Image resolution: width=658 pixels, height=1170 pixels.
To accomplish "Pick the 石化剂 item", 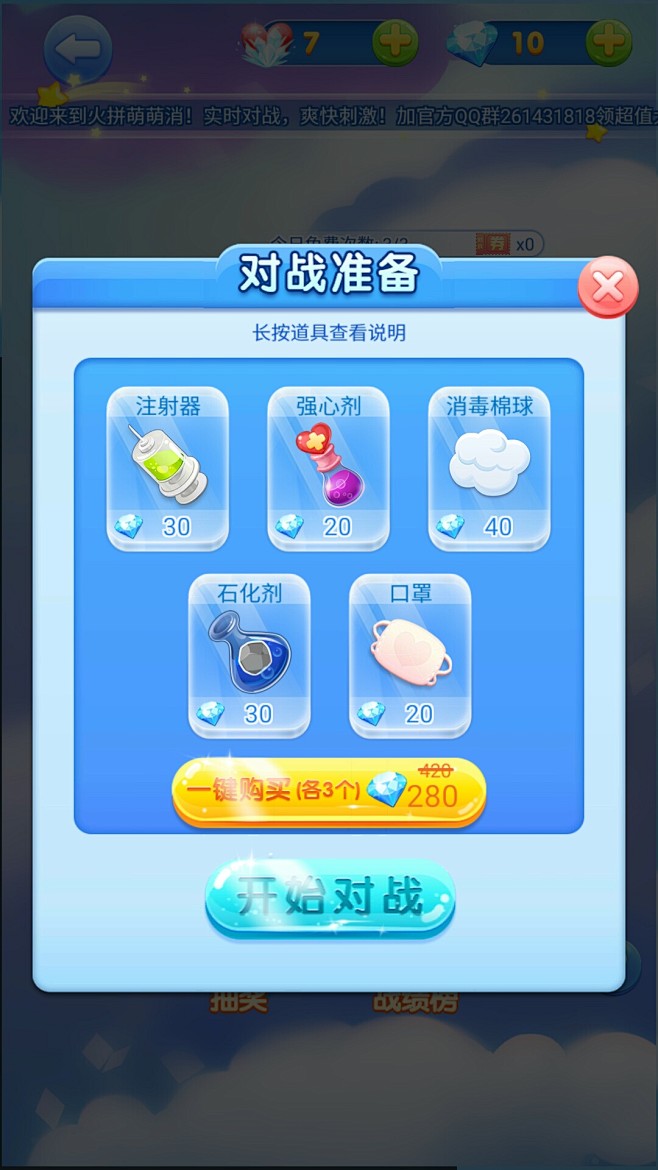I will click(x=249, y=655).
